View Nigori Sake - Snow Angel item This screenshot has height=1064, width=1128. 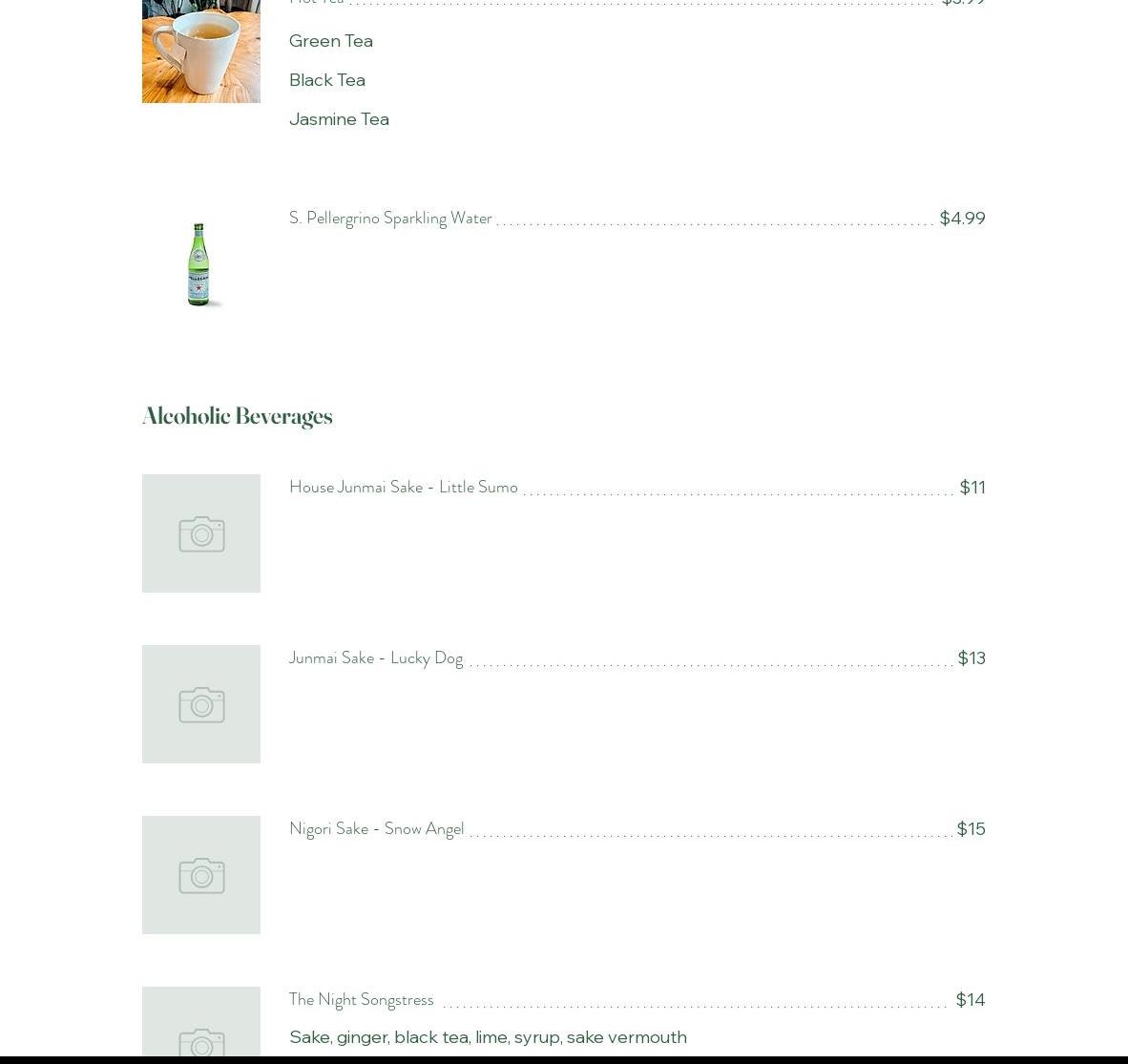(376, 829)
